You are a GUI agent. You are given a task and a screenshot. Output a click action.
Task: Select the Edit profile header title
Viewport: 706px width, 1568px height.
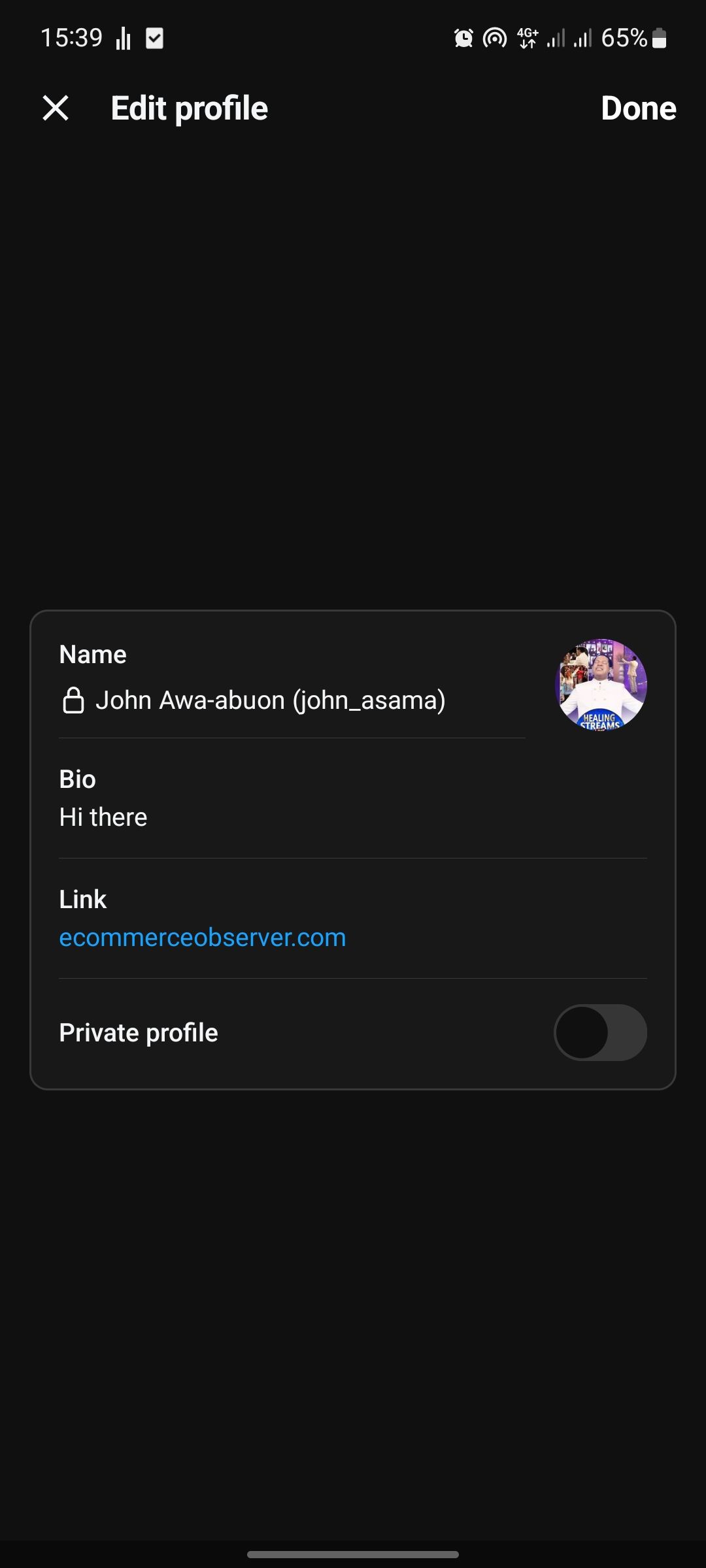(x=188, y=108)
